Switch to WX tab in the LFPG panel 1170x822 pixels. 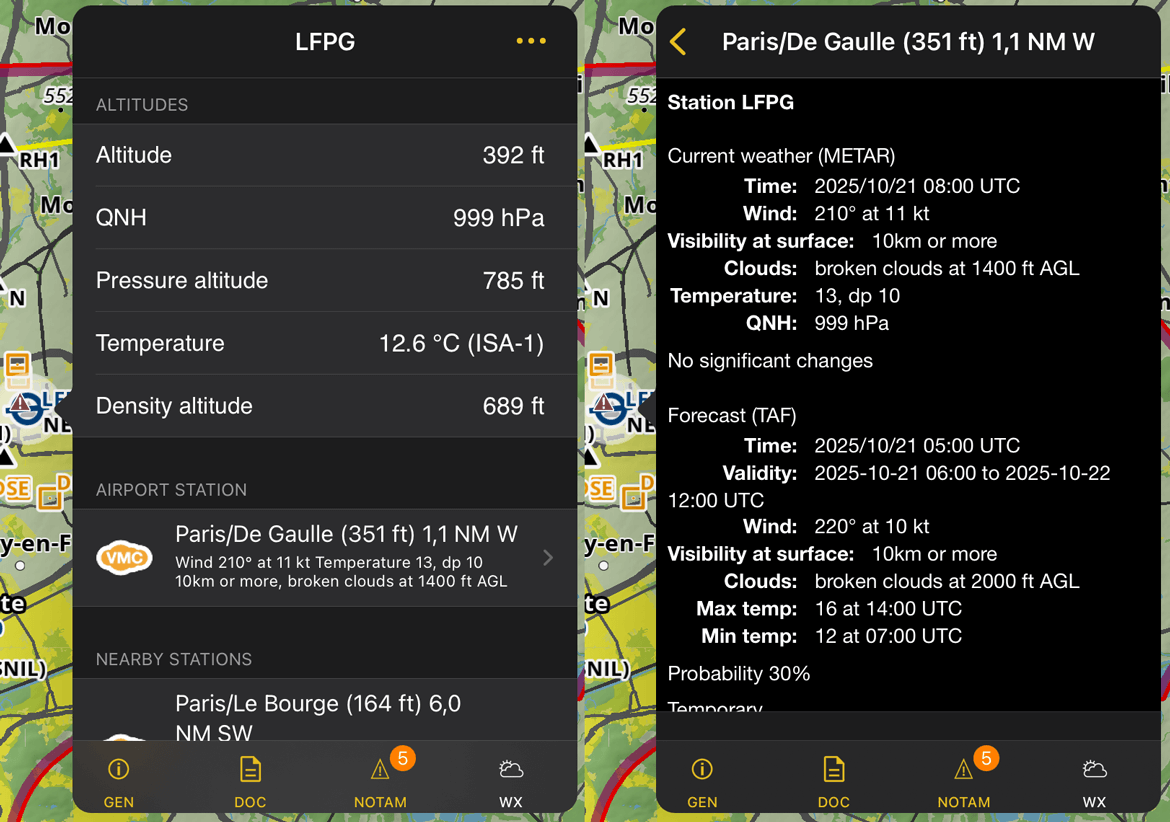(x=511, y=781)
